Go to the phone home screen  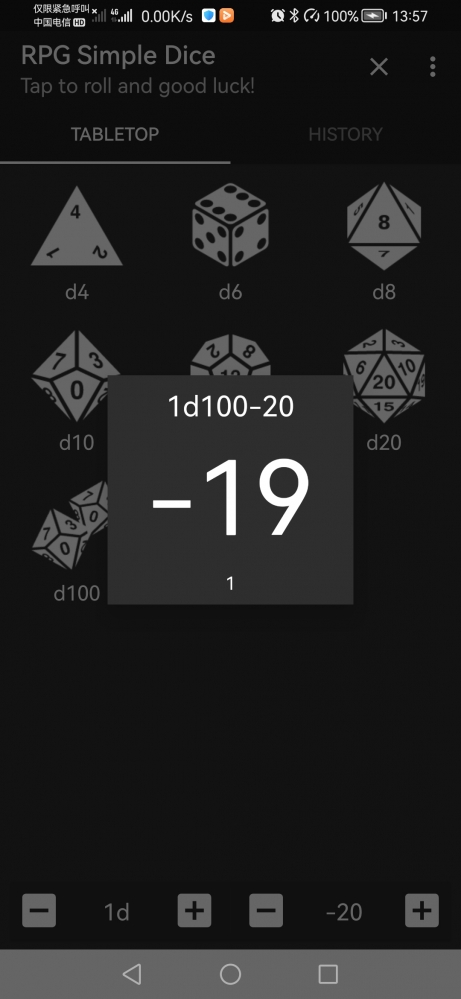click(x=230, y=974)
